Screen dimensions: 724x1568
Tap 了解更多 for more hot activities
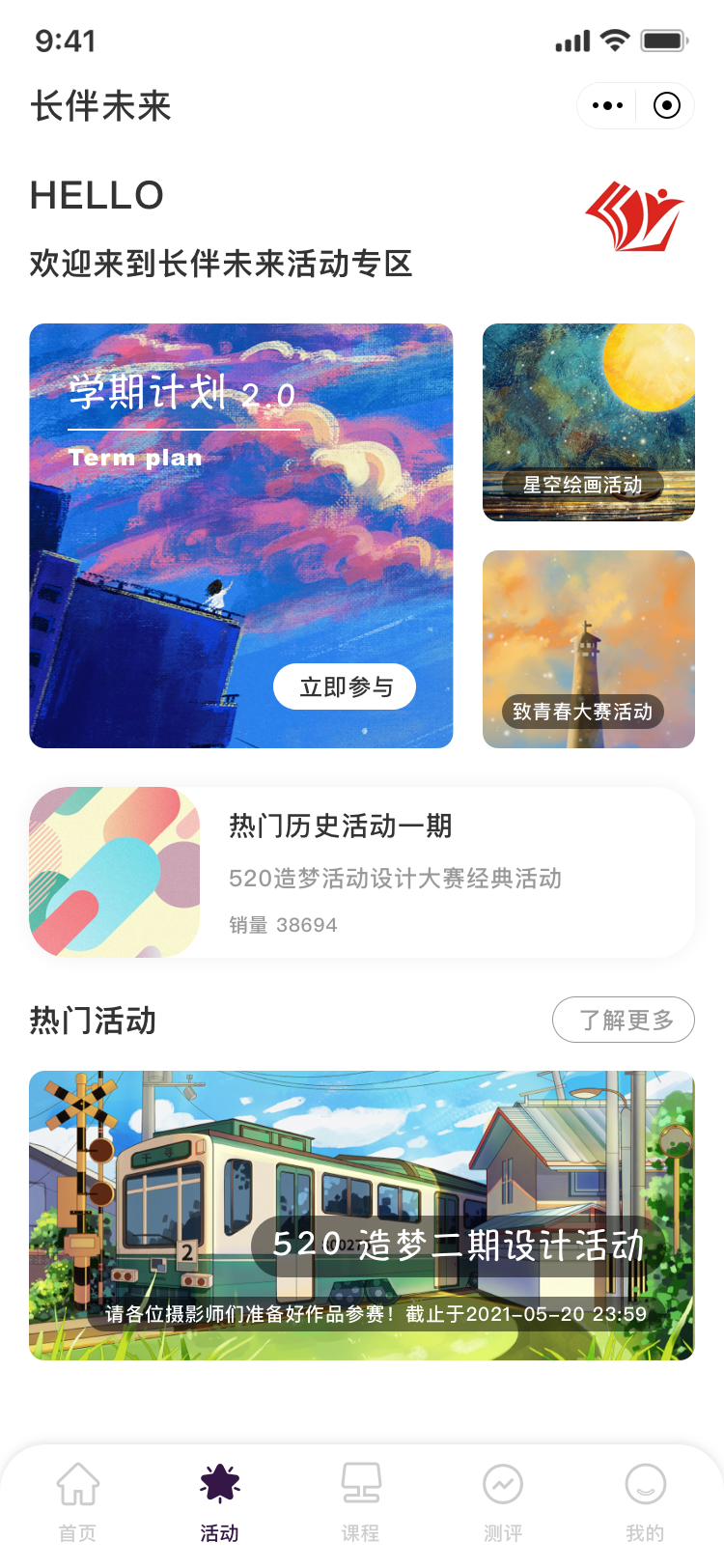pyautogui.click(x=623, y=1020)
